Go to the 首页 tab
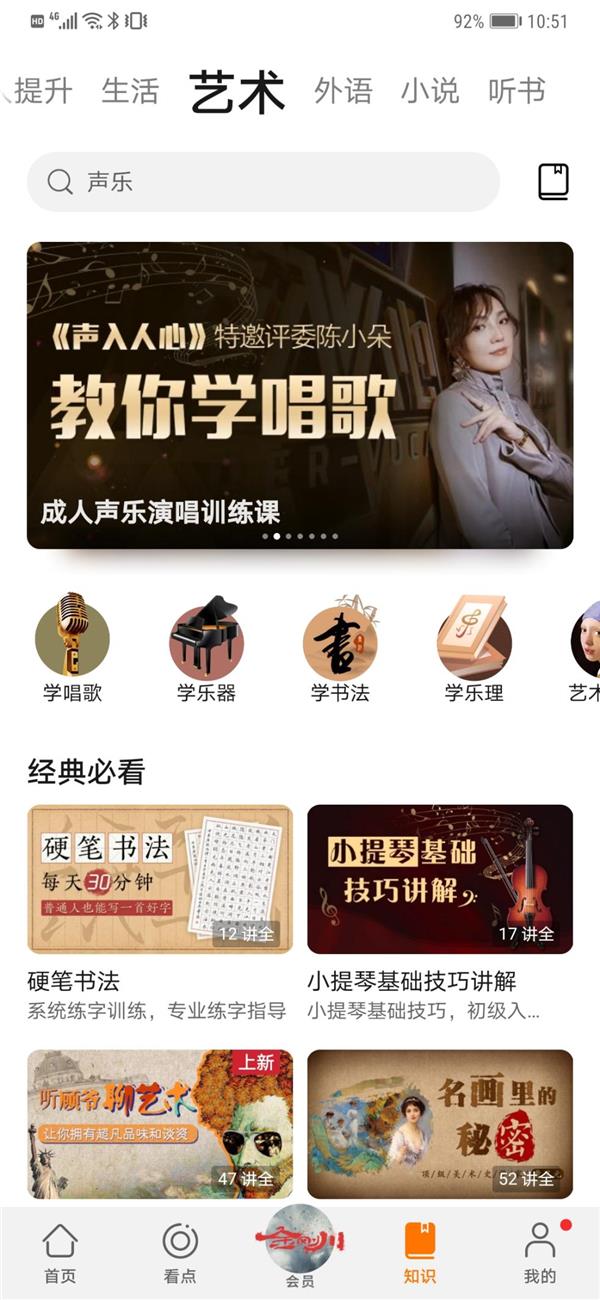 (60, 1252)
